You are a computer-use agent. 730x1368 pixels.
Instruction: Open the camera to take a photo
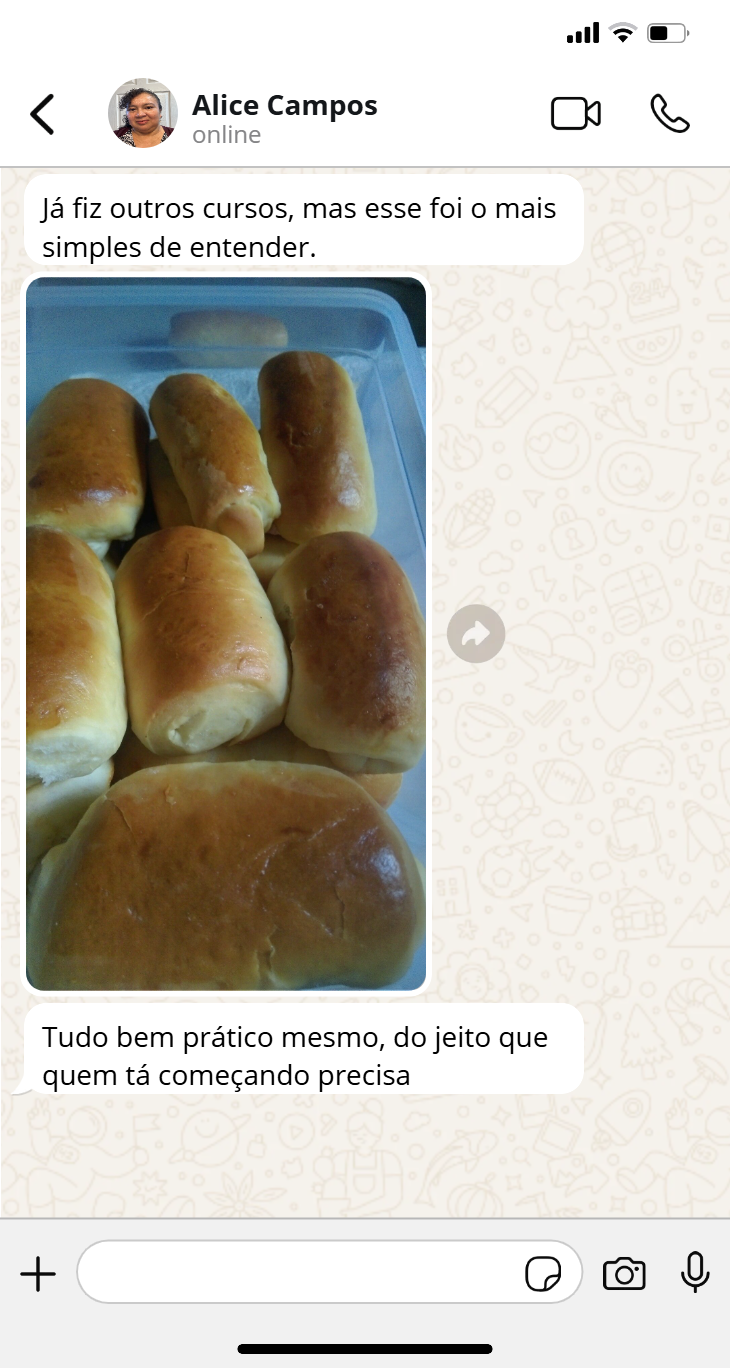624,1274
